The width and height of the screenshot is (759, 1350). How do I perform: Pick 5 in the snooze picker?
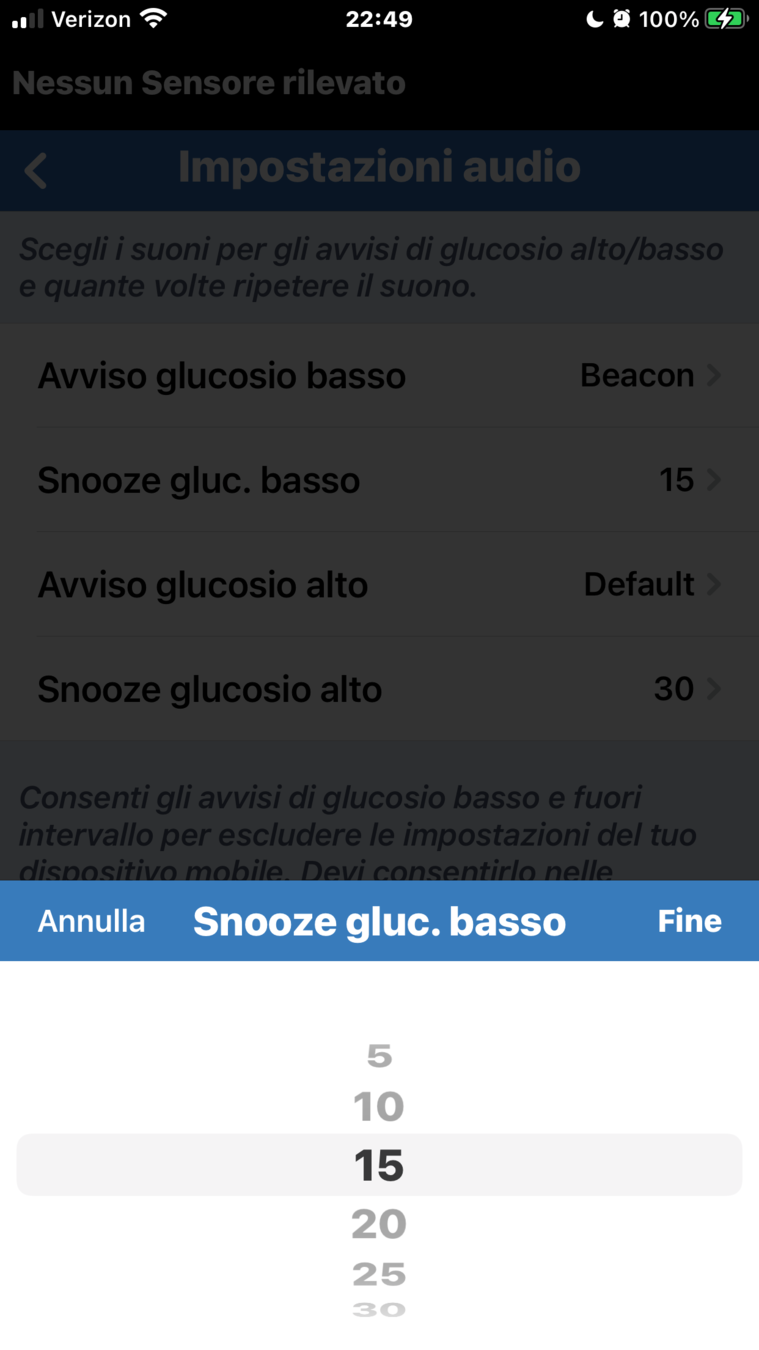[379, 1056]
